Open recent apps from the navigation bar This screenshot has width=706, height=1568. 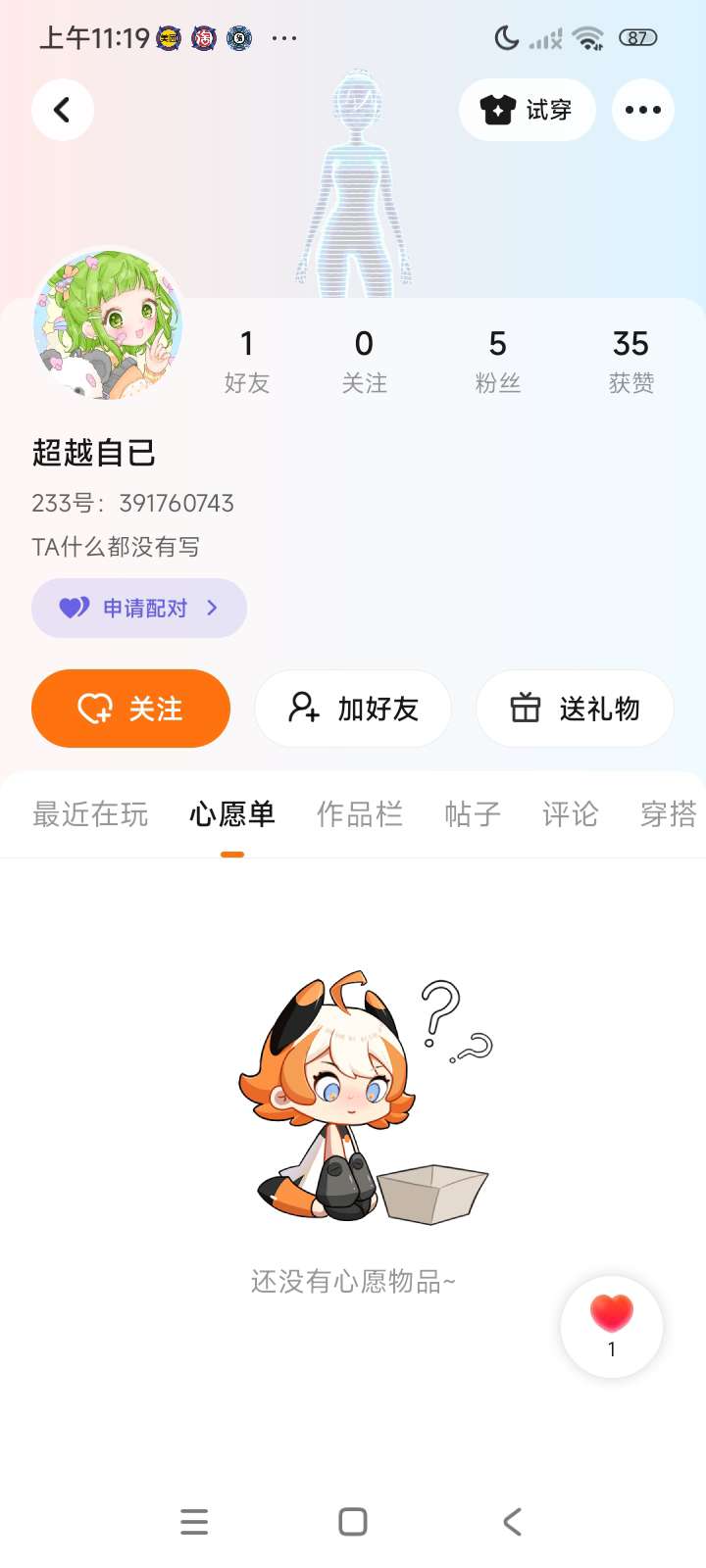click(x=194, y=1522)
